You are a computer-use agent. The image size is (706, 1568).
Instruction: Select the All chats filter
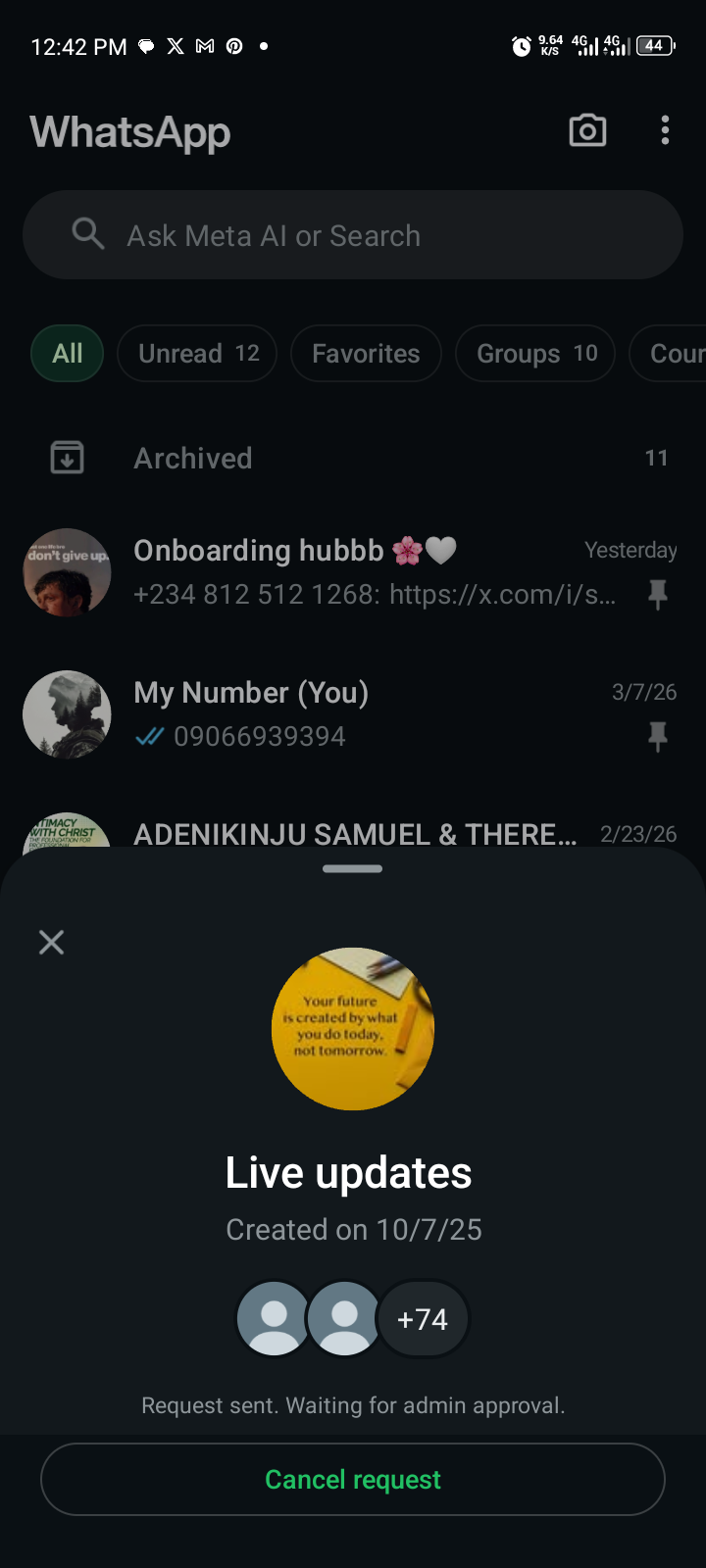[x=67, y=354]
